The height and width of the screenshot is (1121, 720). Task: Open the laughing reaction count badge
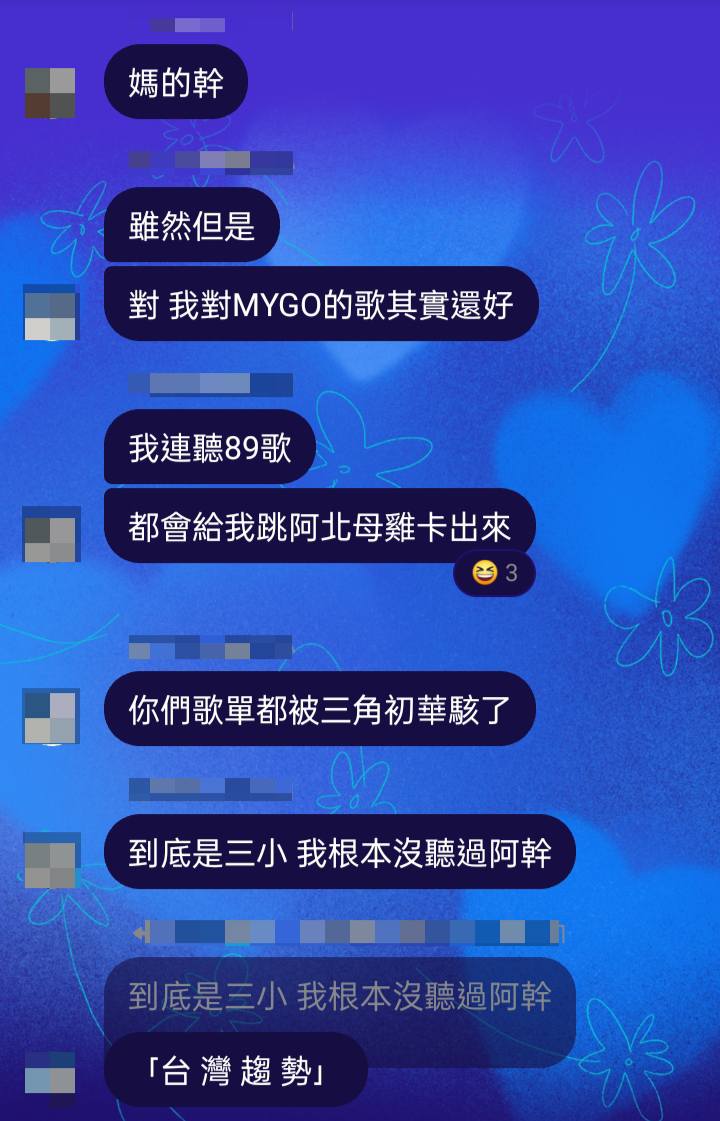click(494, 573)
